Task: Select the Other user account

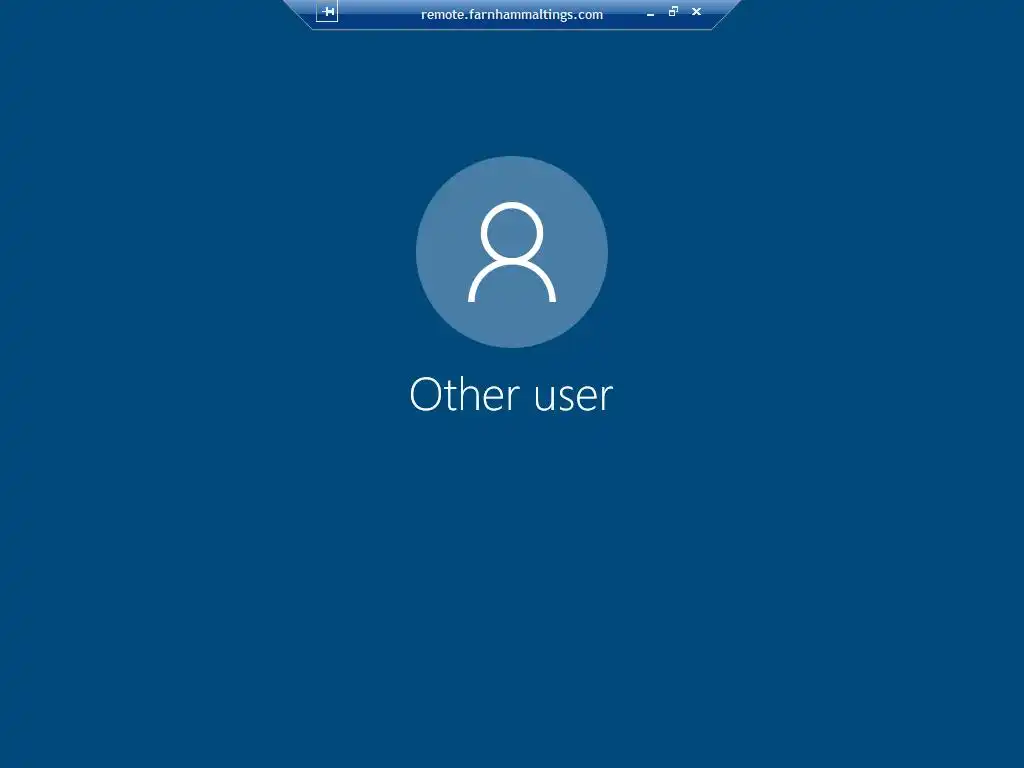Action: click(511, 252)
